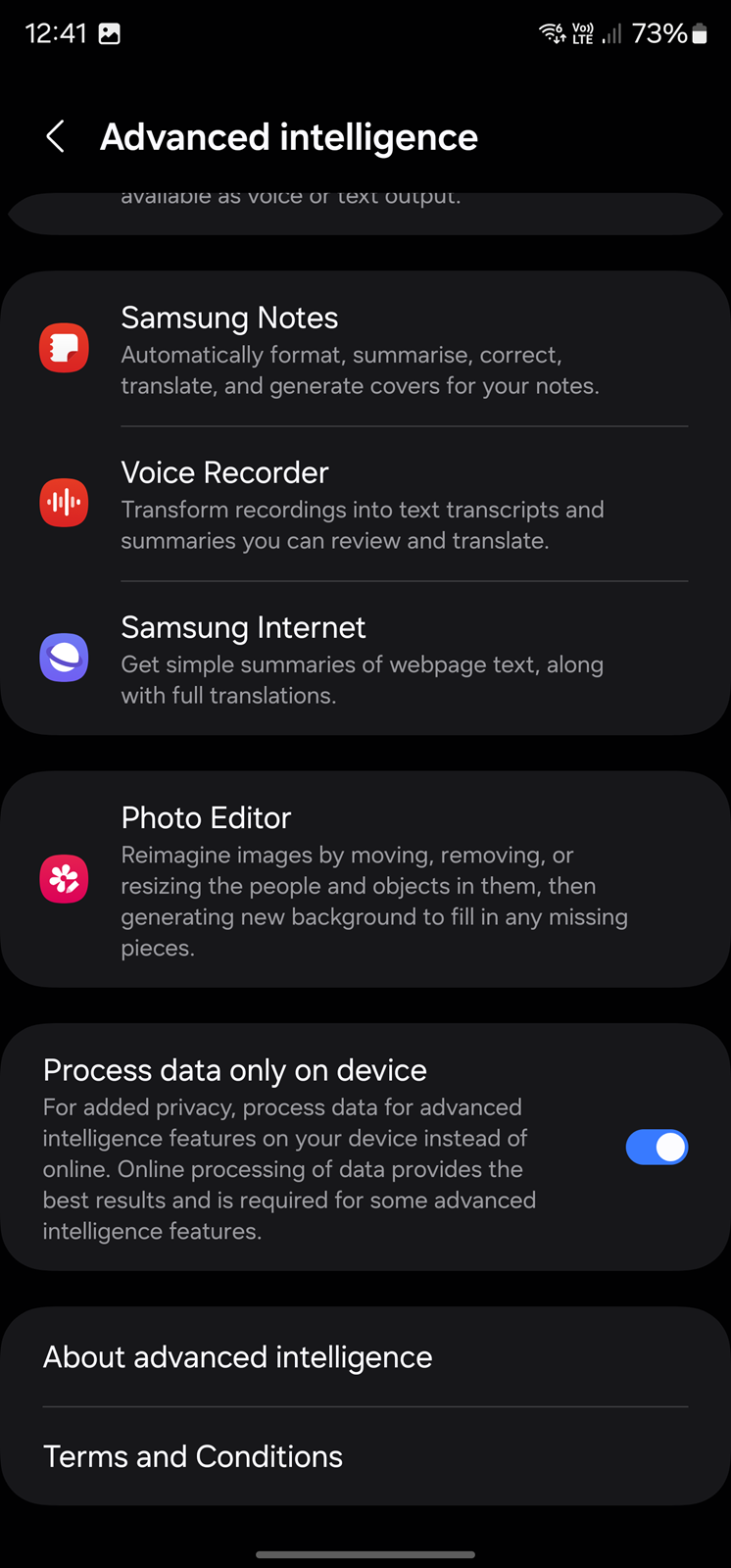Open Samsung Notes intelligence settings
The width and height of the screenshot is (731, 1568).
click(365, 349)
